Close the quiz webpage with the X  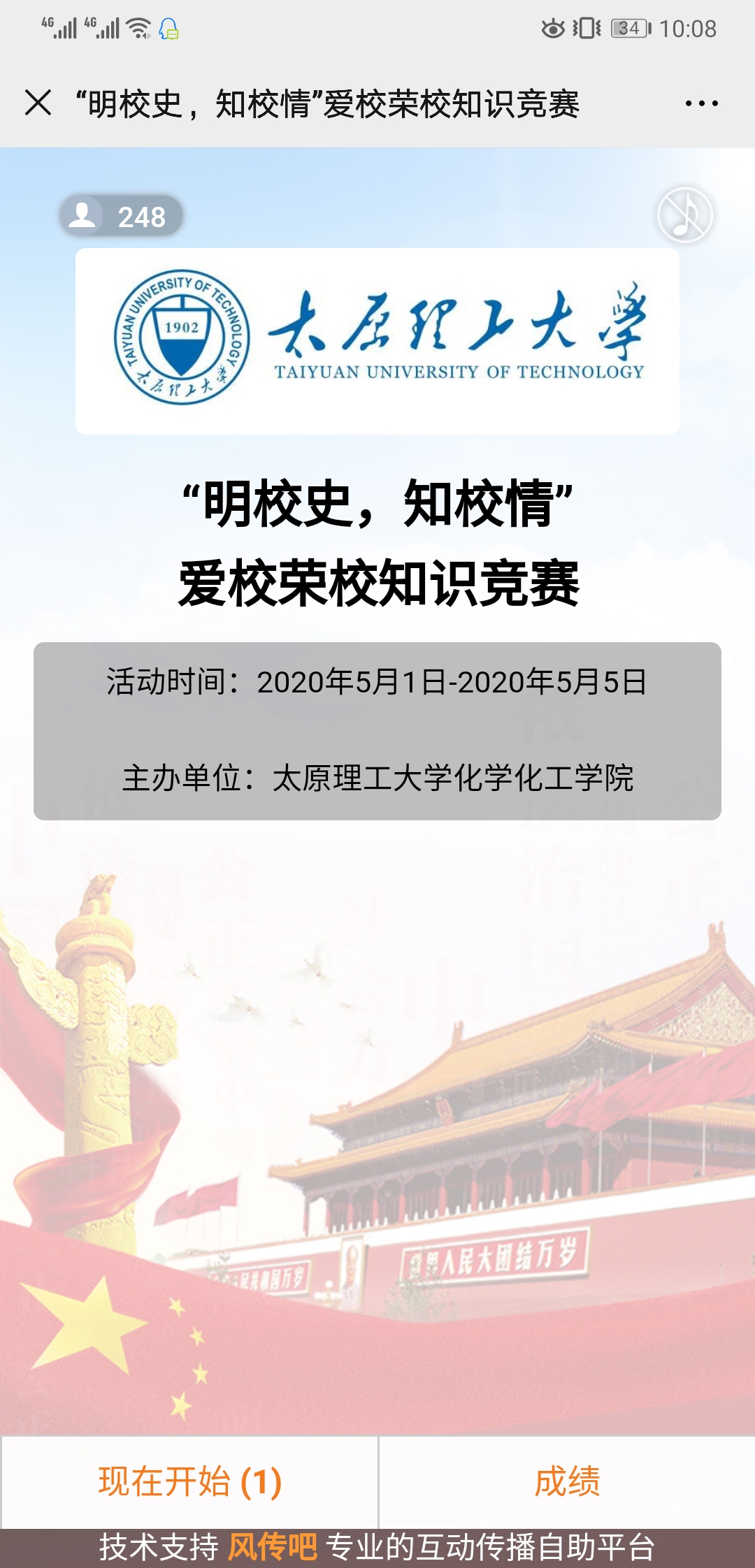click(x=38, y=103)
